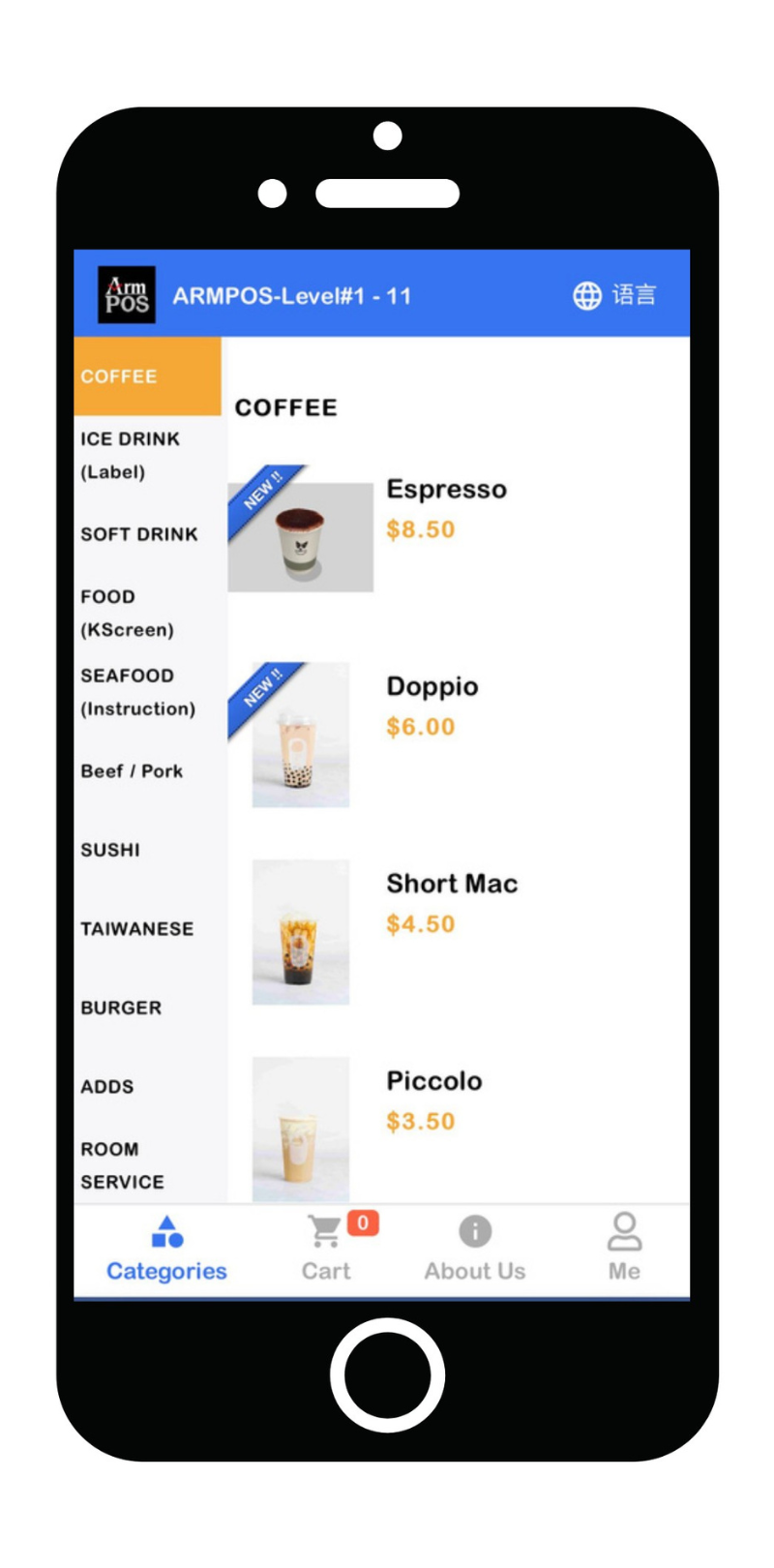Screen dimensions: 774x1568
Task: Open the Short Mac item
Action: click(452, 884)
